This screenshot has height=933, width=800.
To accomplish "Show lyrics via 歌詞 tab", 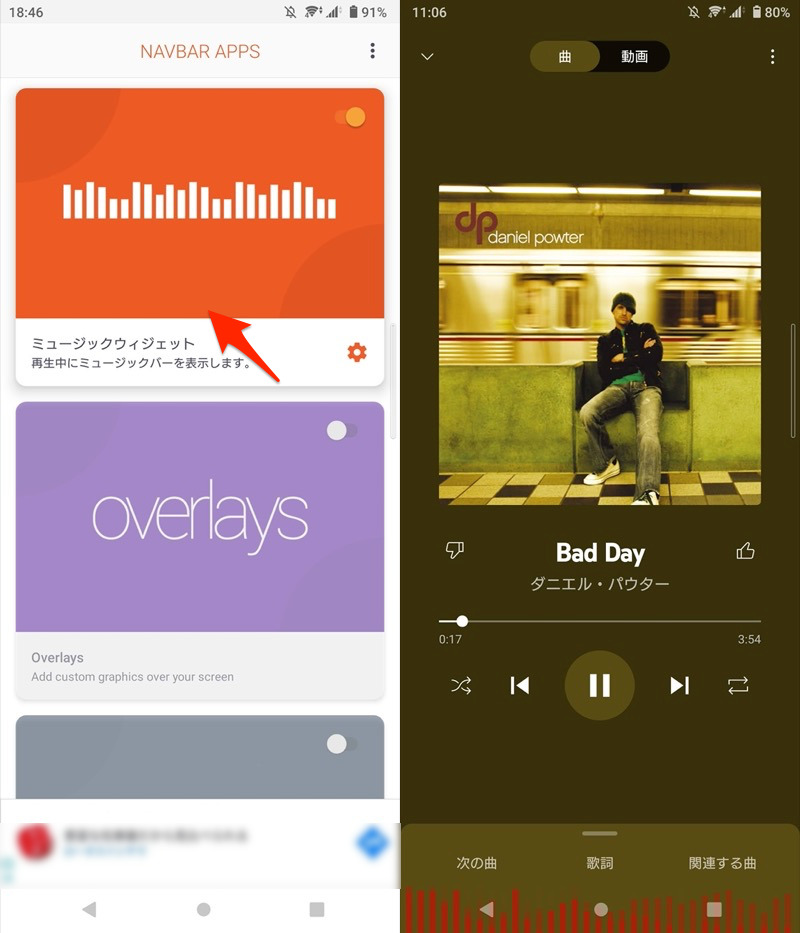I will (600, 862).
